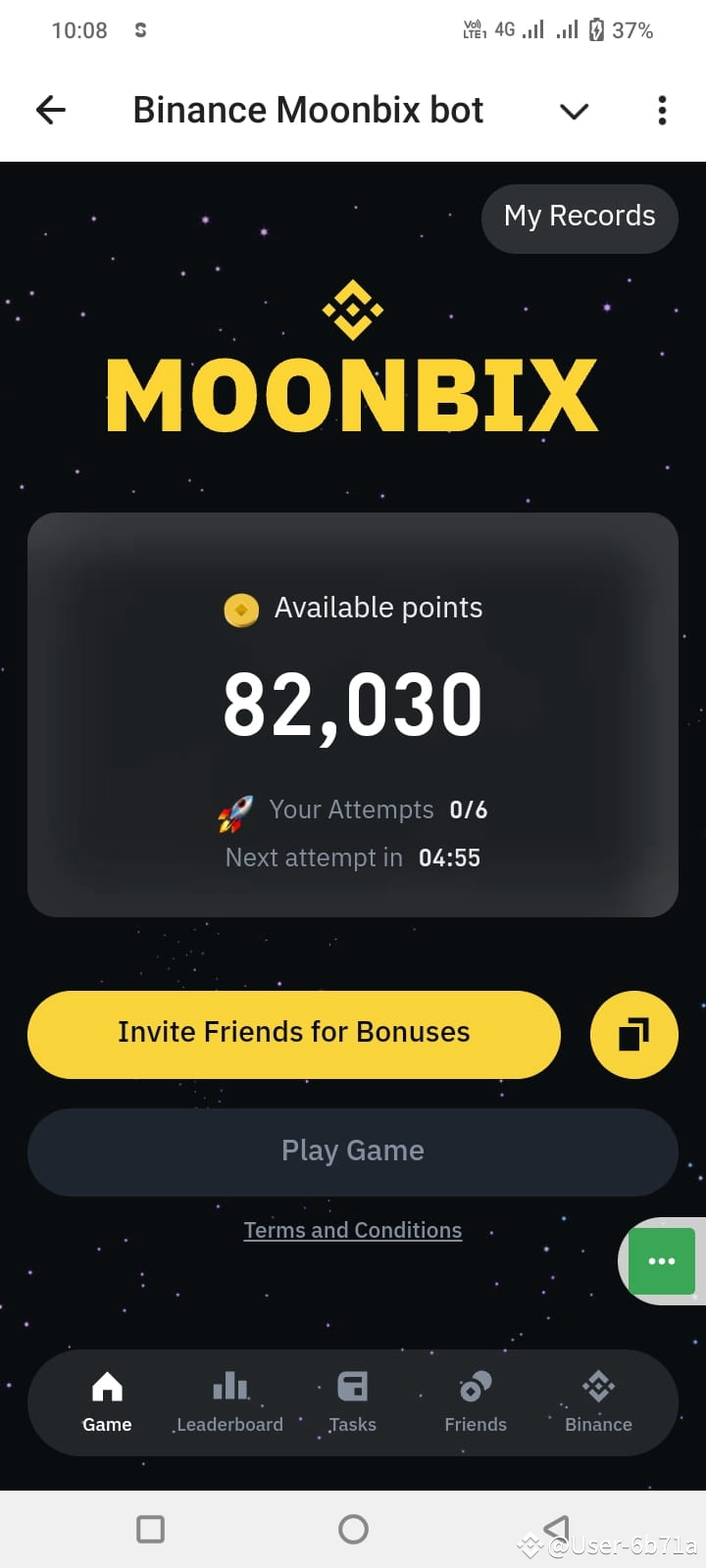Click the Moonbix diamond logo
706x1568 pixels.
(x=353, y=310)
